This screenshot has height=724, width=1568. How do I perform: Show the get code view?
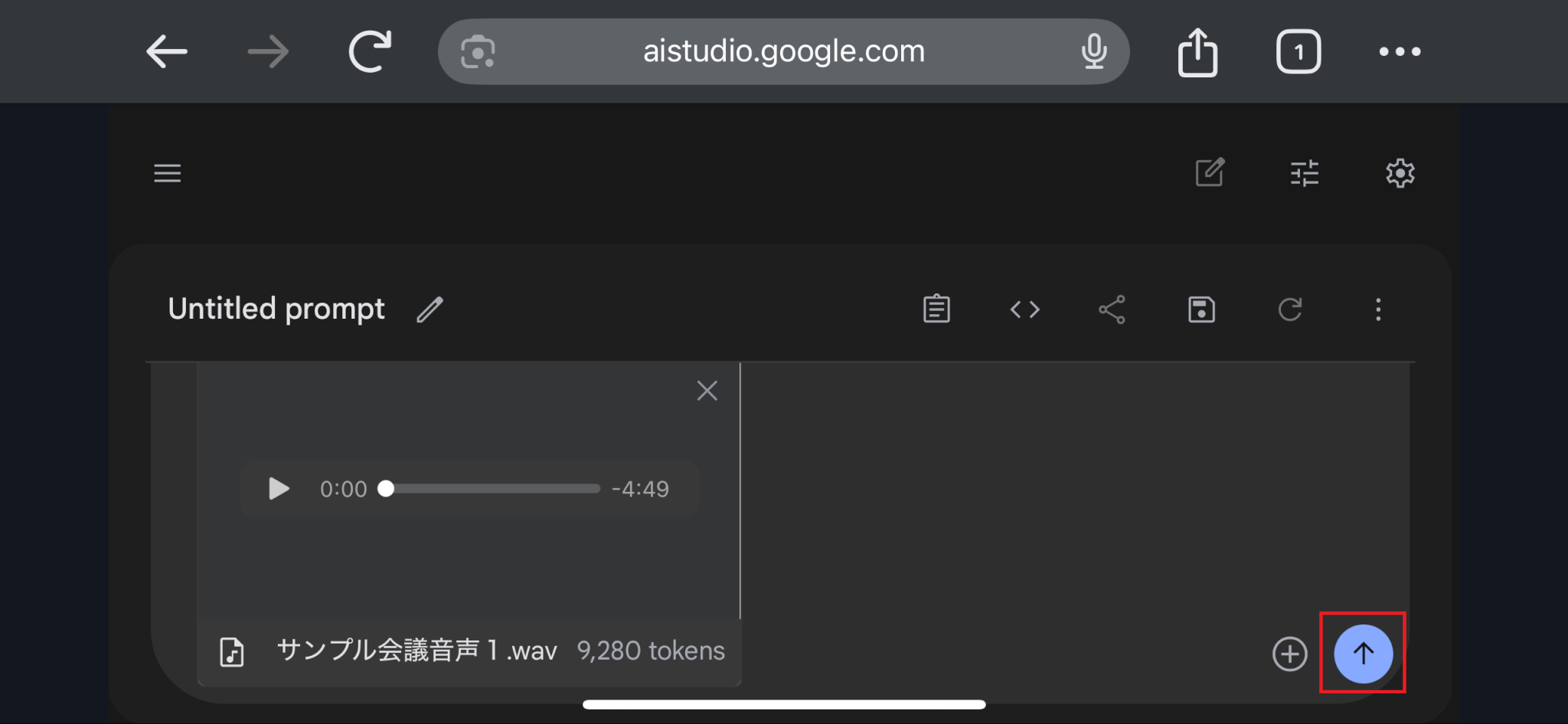pyautogui.click(x=1024, y=310)
